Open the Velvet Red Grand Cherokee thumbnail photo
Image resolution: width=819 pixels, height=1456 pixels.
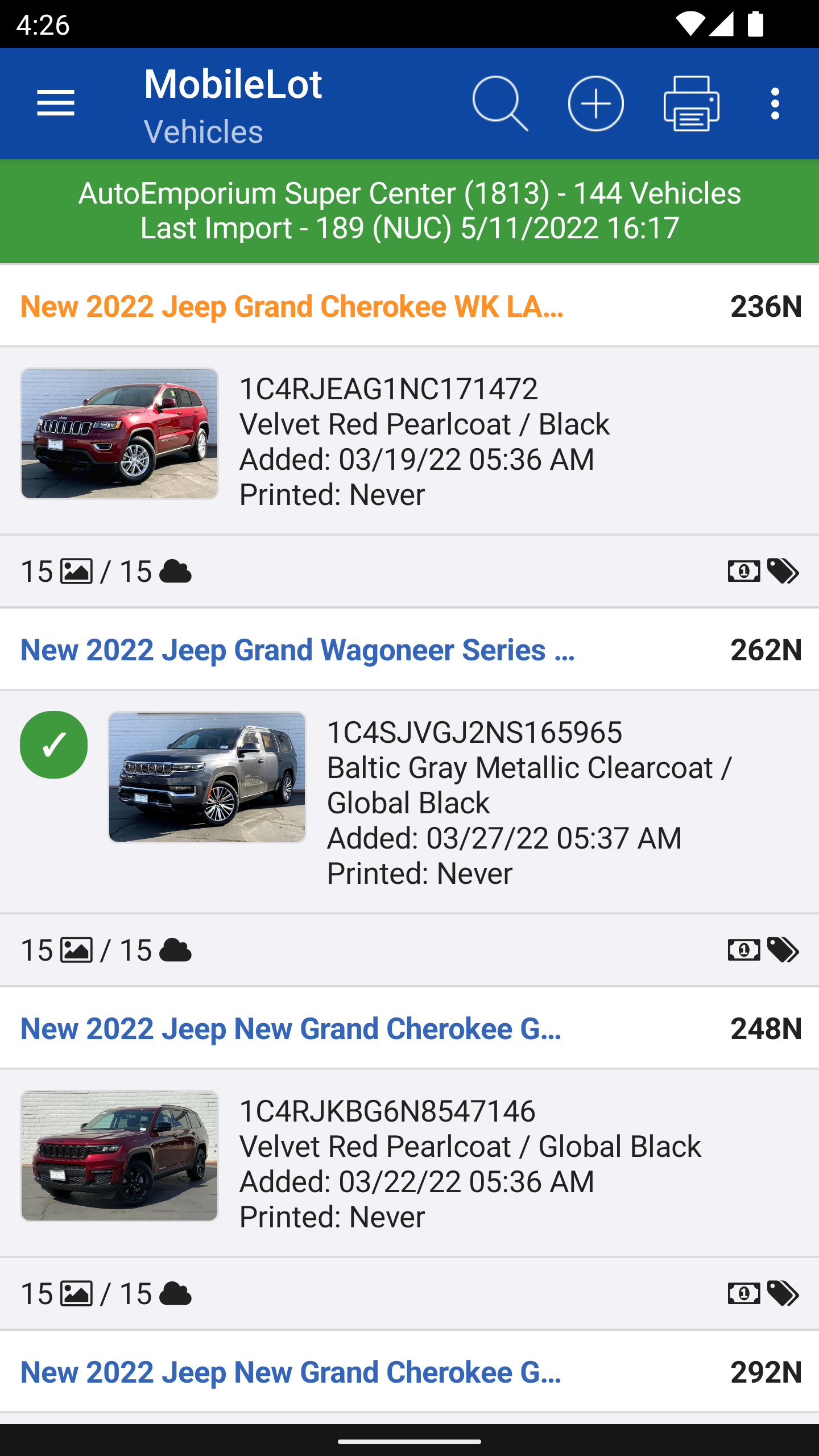119,433
